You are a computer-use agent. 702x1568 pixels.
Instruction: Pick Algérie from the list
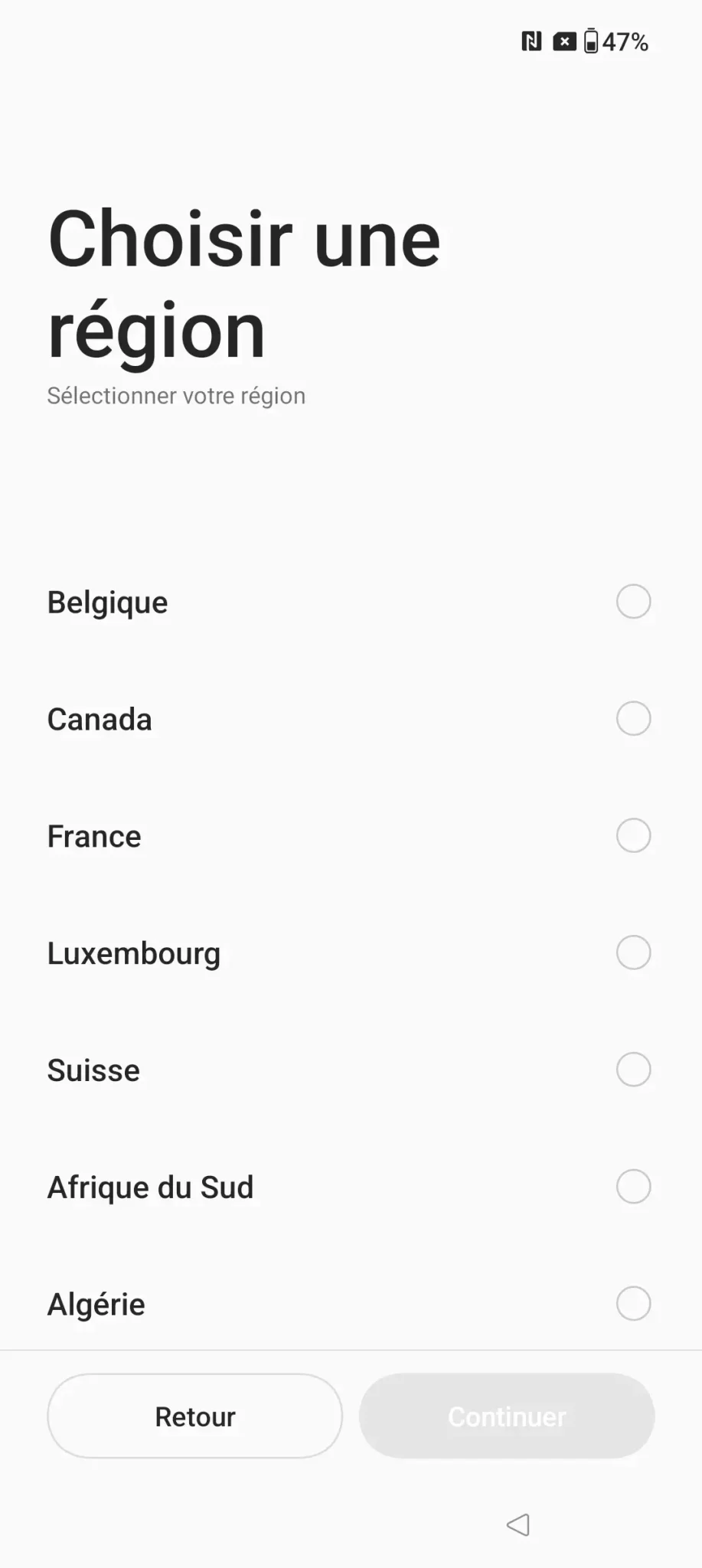coord(351,1304)
